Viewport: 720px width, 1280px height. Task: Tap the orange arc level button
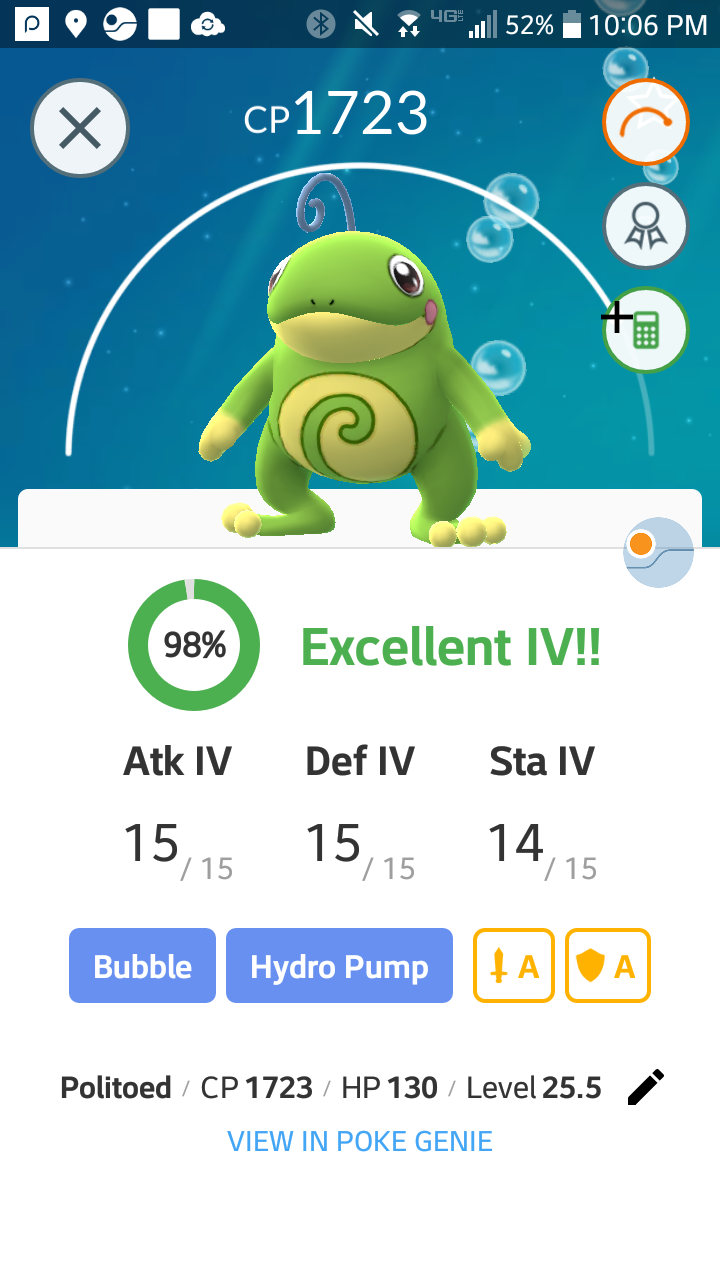click(646, 122)
